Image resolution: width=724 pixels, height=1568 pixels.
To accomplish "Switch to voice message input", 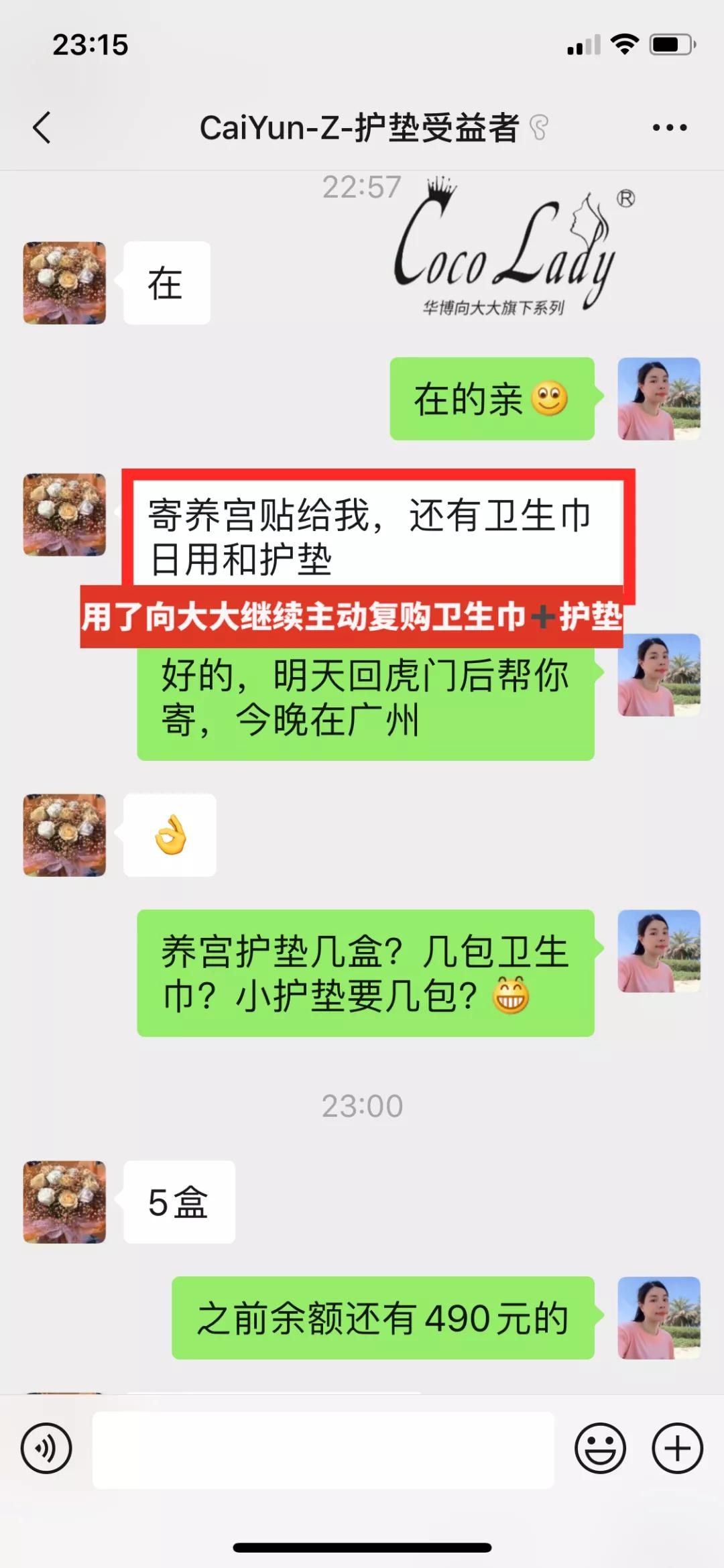I will [x=46, y=1448].
